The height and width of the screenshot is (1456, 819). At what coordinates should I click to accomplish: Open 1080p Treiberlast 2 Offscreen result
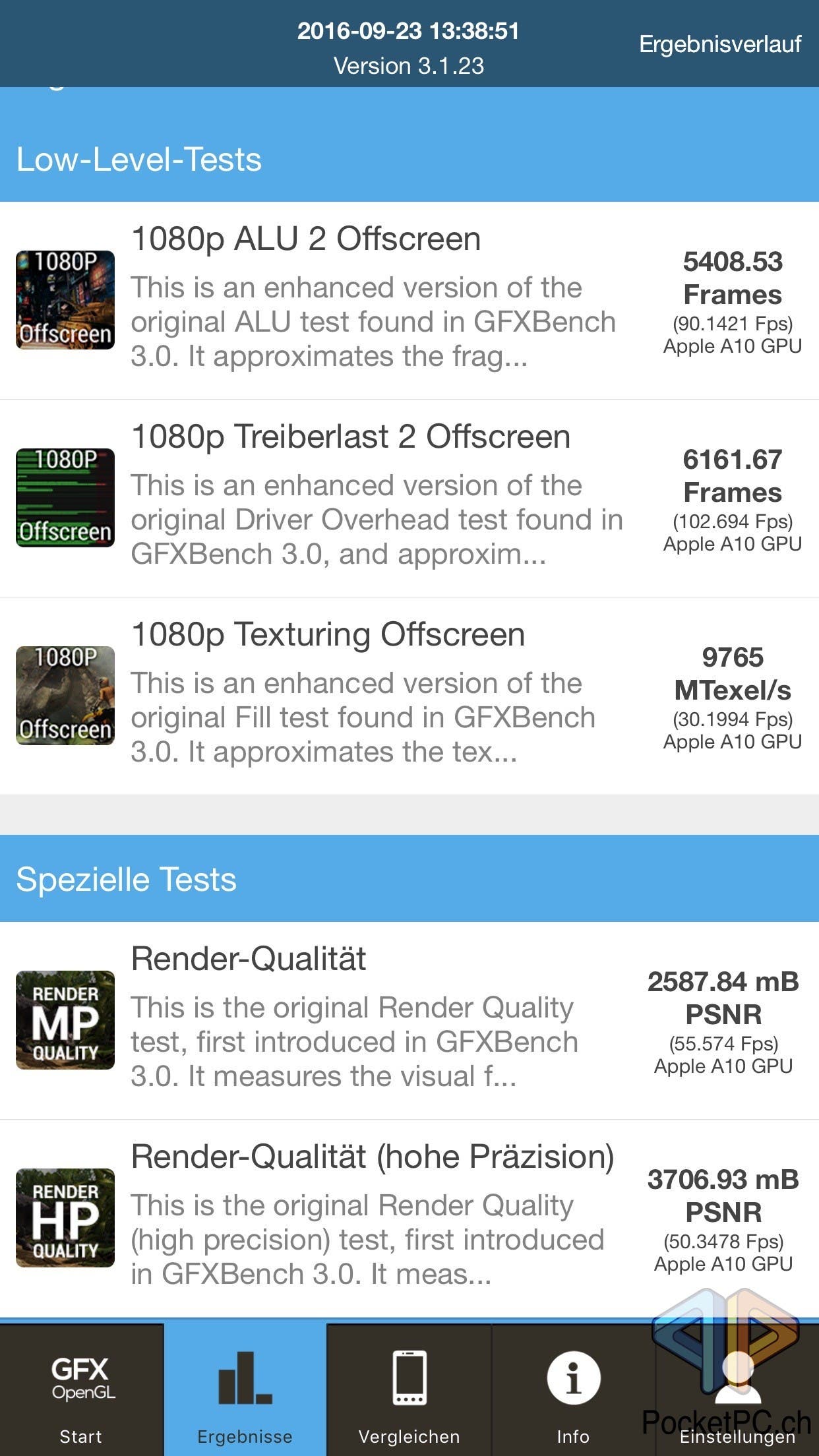pyautogui.click(x=409, y=498)
